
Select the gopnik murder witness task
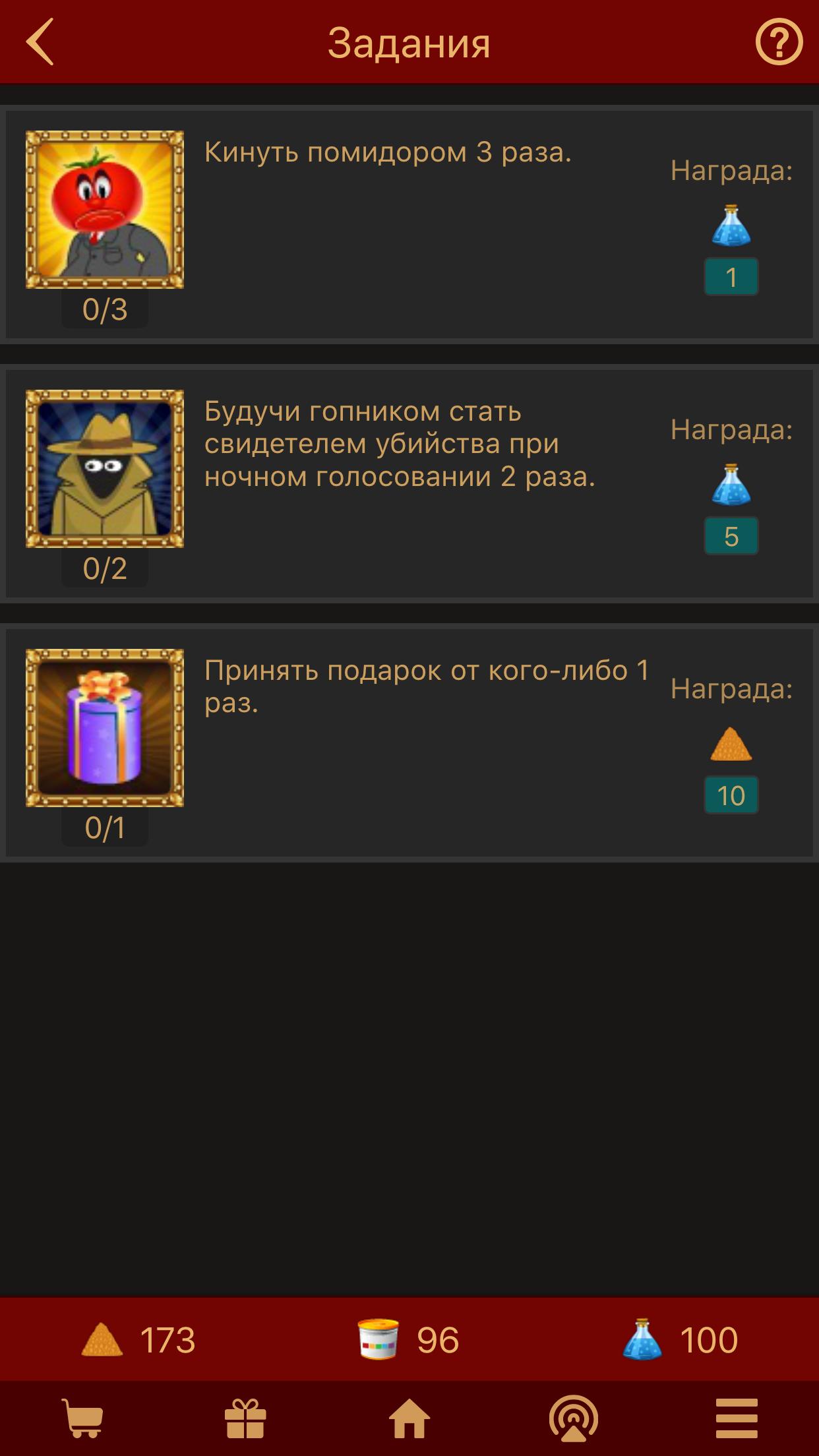click(x=409, y=484)
